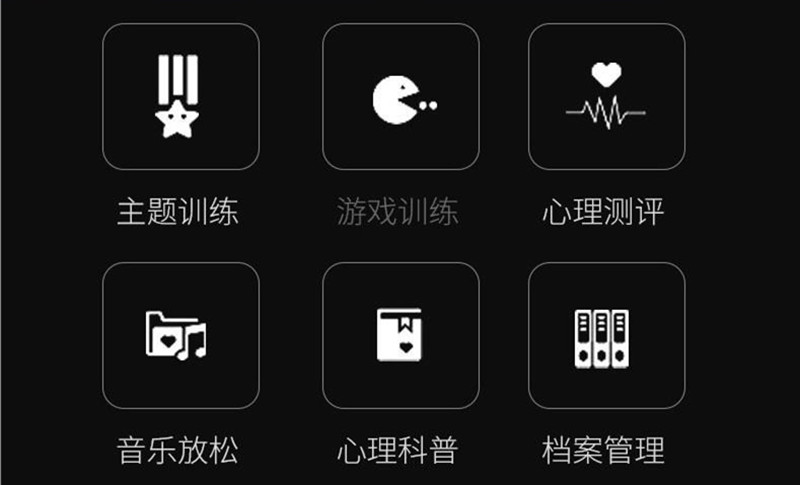Open 心理测评 psychological assessment
800x485 pixels.
pyautogui.click(x=606, y=97)
